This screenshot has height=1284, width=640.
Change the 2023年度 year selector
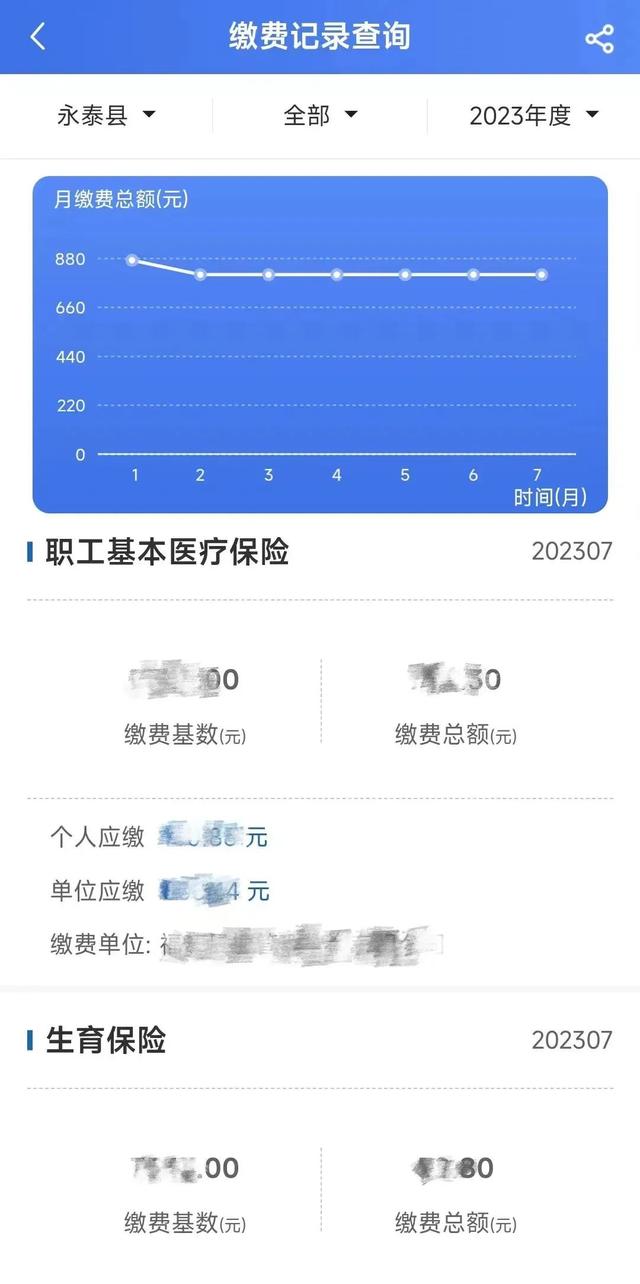point(534,116)
